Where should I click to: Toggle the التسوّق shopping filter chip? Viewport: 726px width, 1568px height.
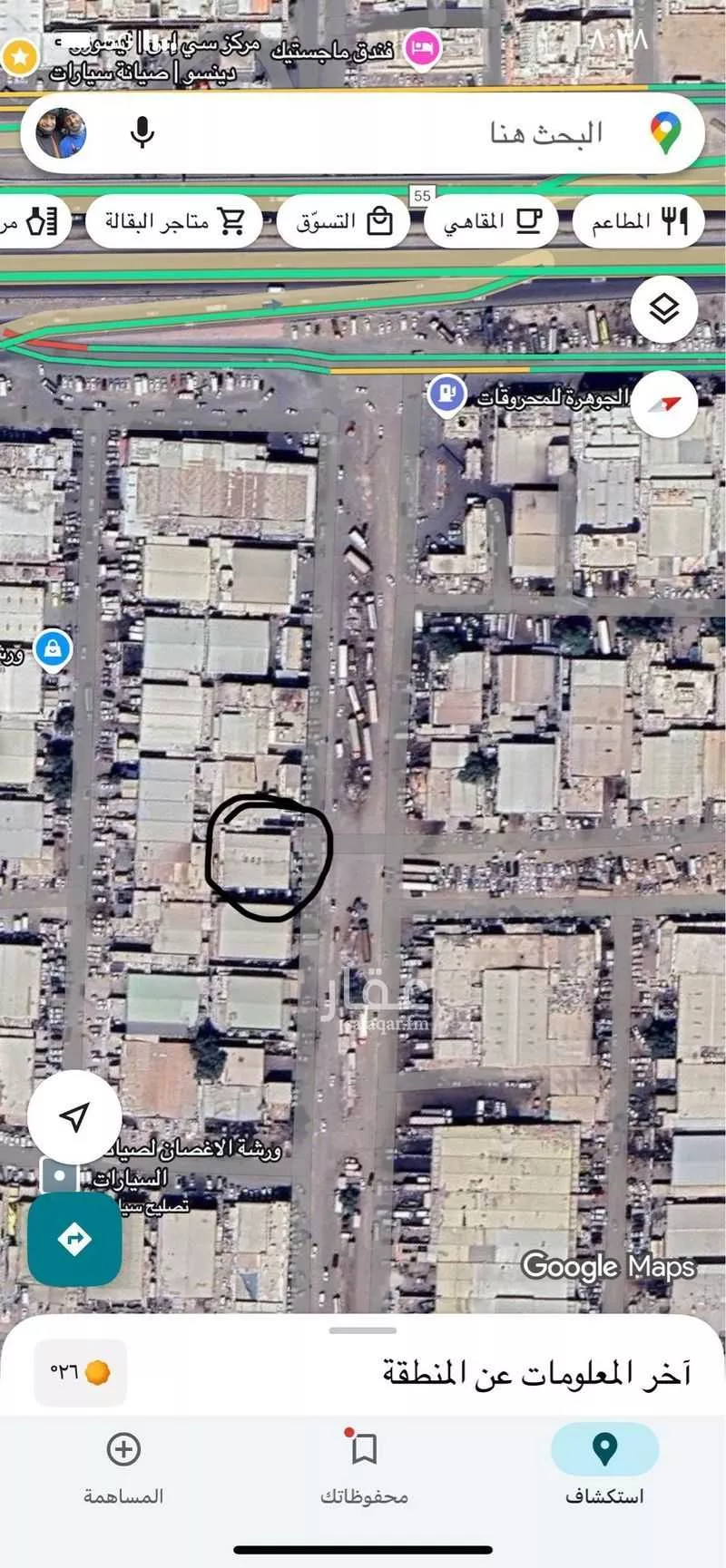pyautogui.click(x=343, y=219)
